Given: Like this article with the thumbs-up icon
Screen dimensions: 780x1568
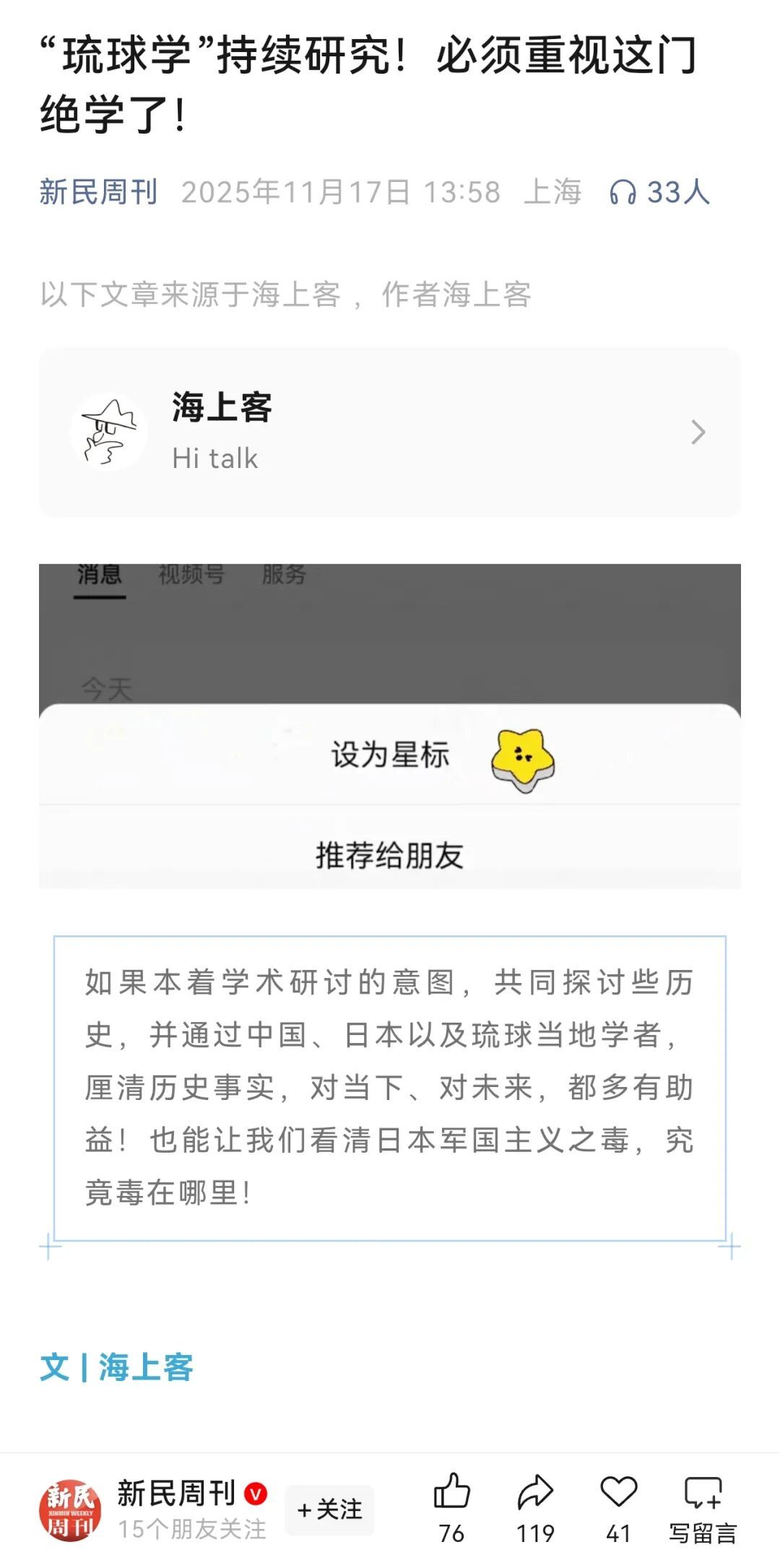Looking at the screenshot, I should coord(452,1494).
